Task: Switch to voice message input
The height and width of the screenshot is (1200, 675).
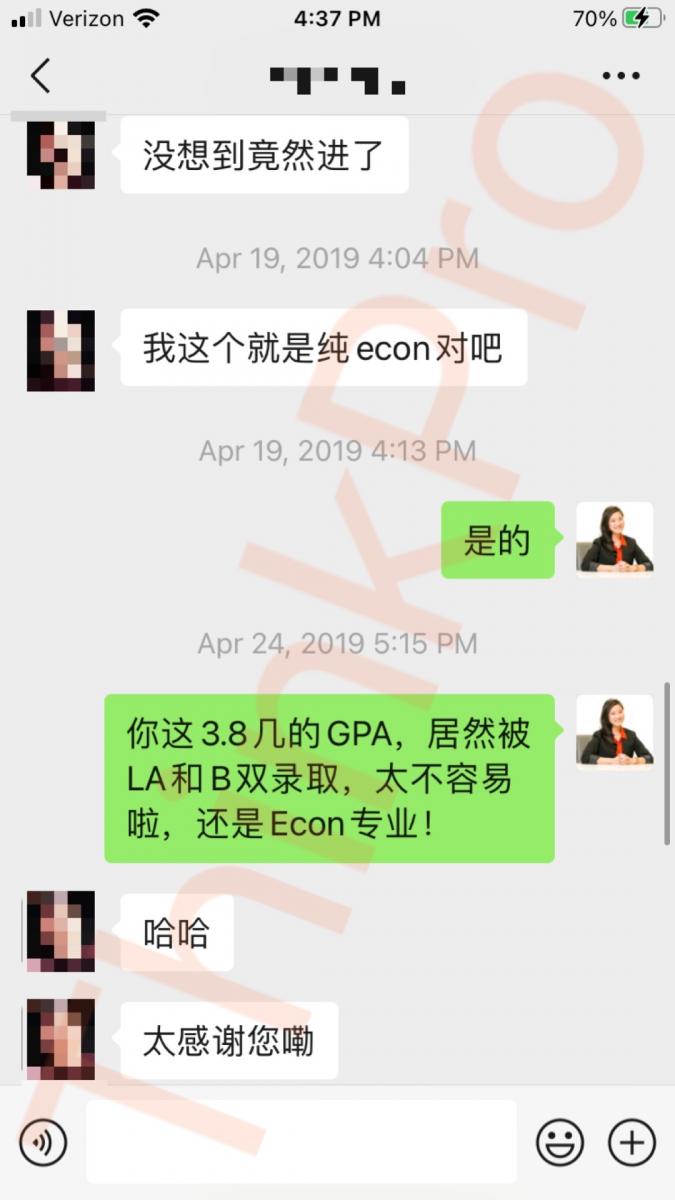Action: click(x=43, y=1141)
